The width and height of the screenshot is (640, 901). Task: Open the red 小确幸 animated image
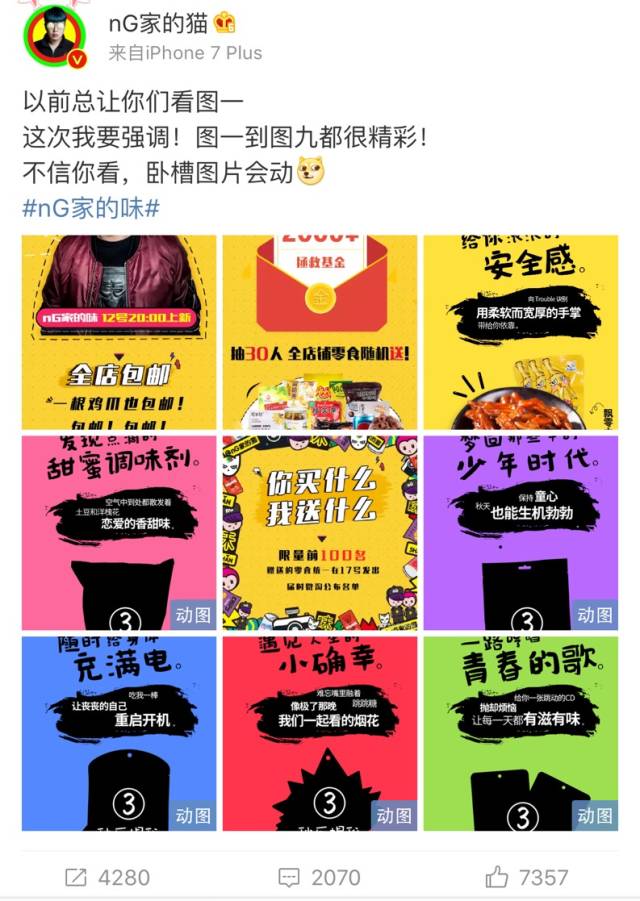click(x=320, y=733)
